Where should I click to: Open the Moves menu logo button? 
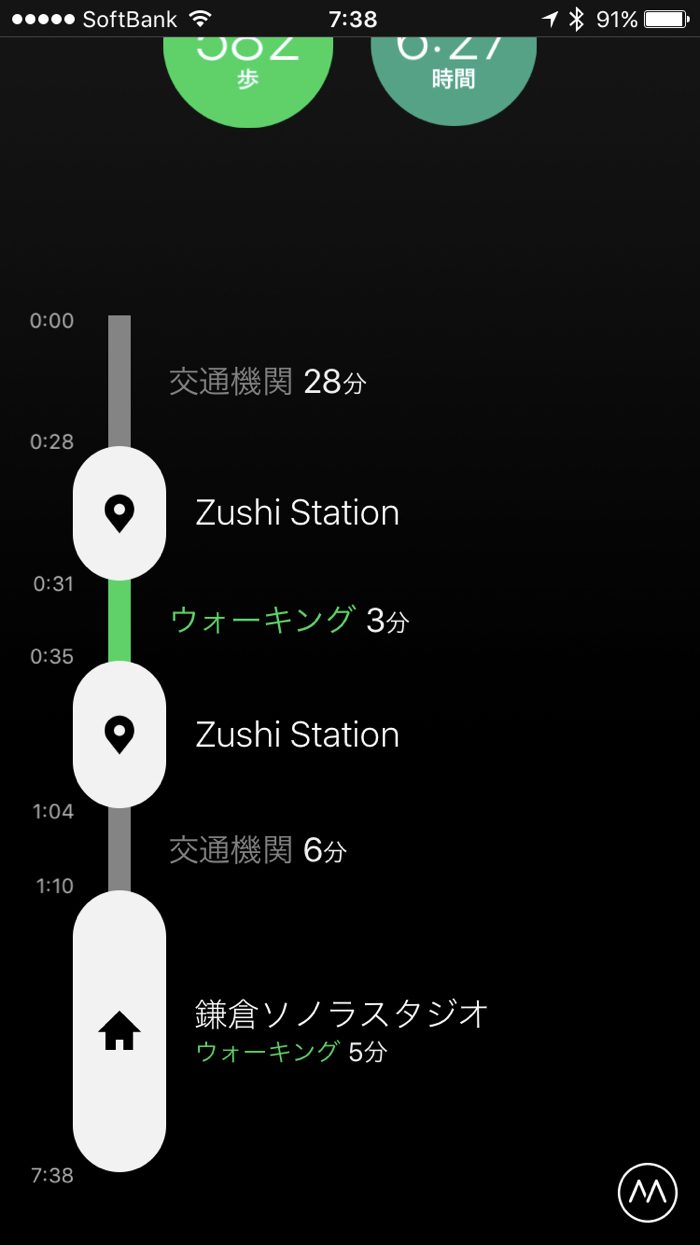[647, 1192]
